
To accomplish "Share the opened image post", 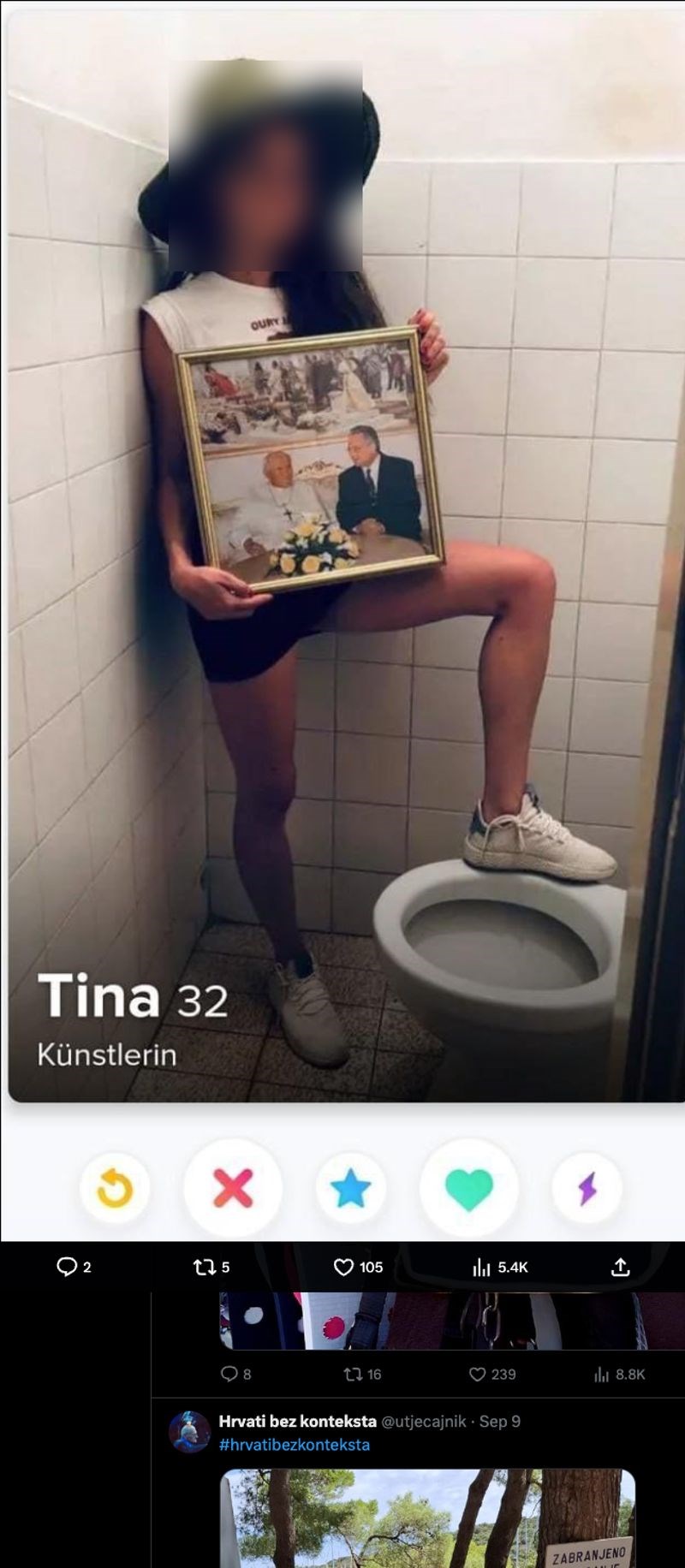I will (x=621, y=1267).
